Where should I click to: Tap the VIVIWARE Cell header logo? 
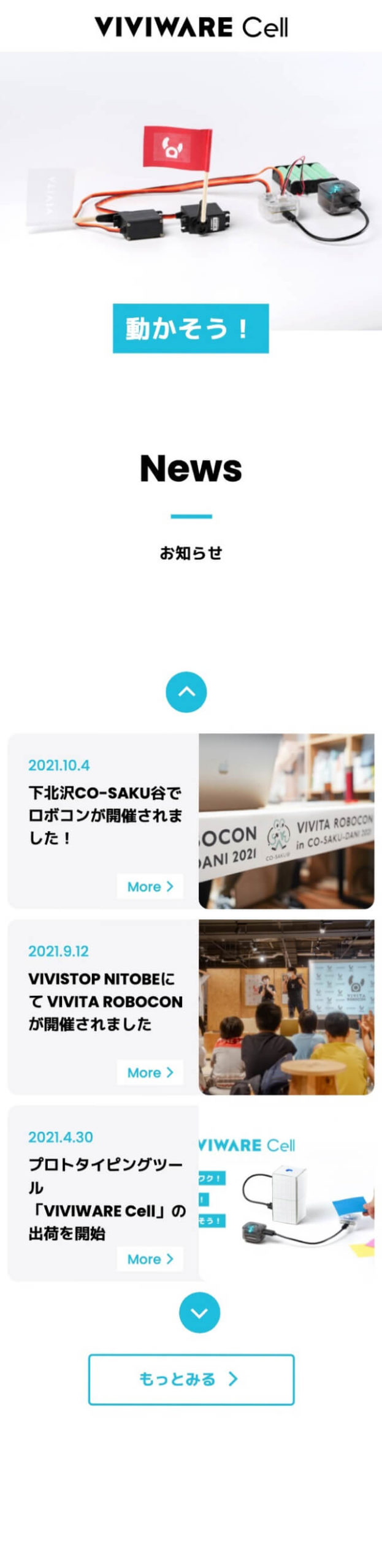191,27
